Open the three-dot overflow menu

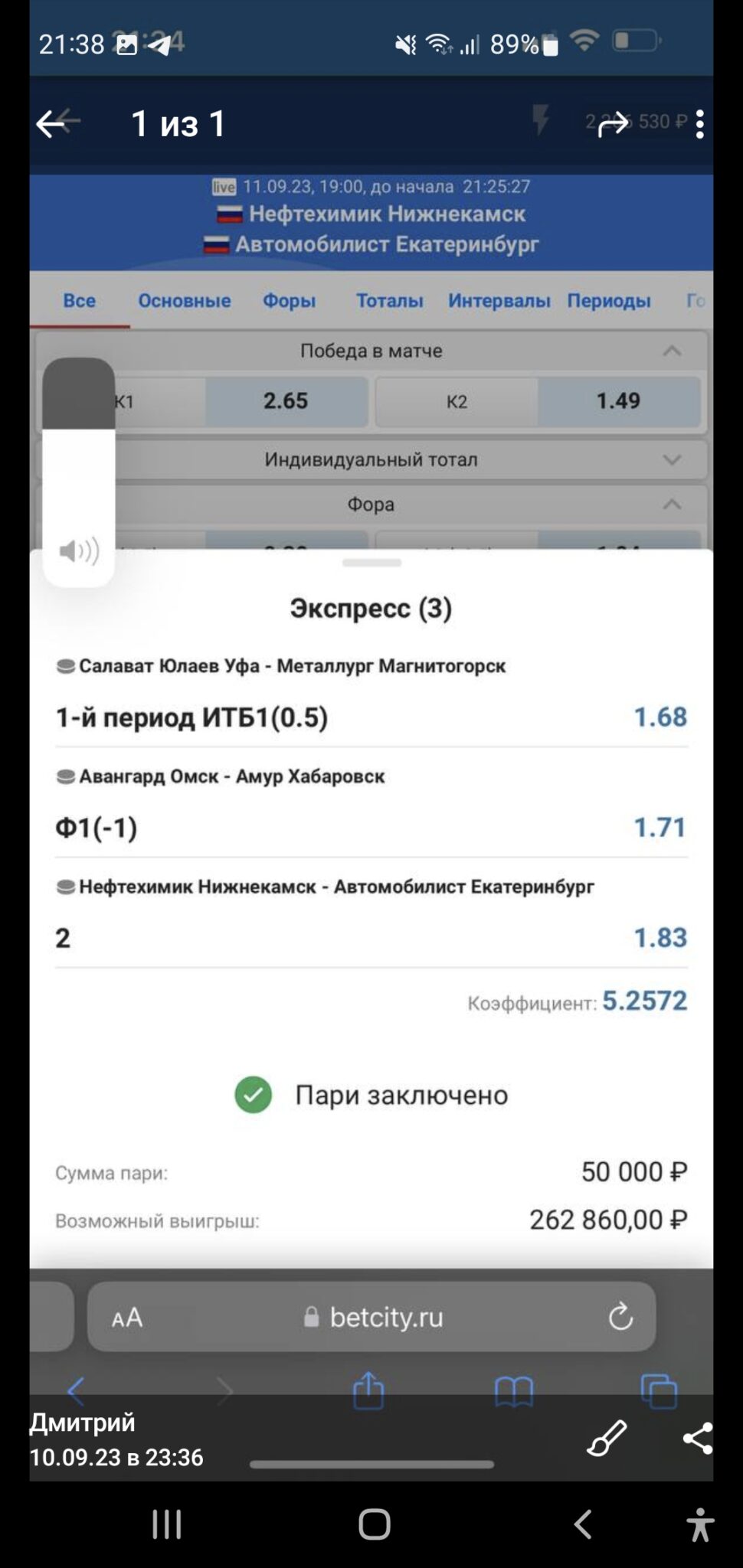tap(699, 124)
